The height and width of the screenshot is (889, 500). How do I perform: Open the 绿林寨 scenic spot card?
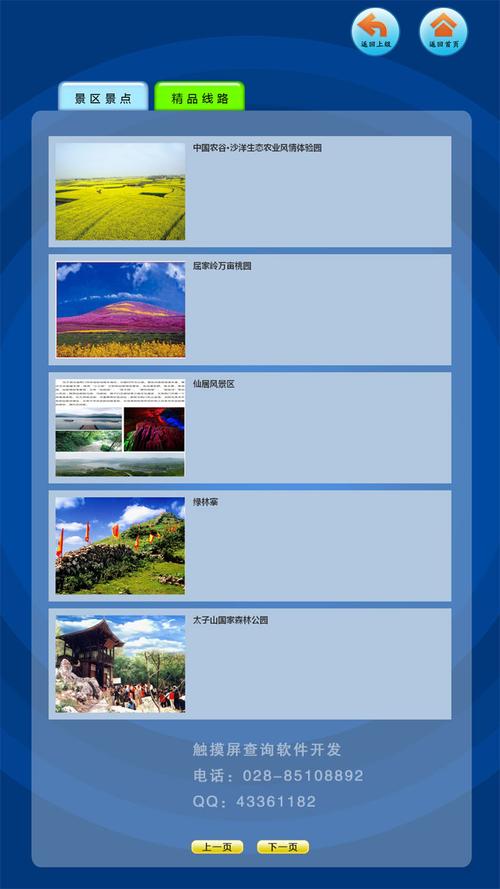coord(250,545)
